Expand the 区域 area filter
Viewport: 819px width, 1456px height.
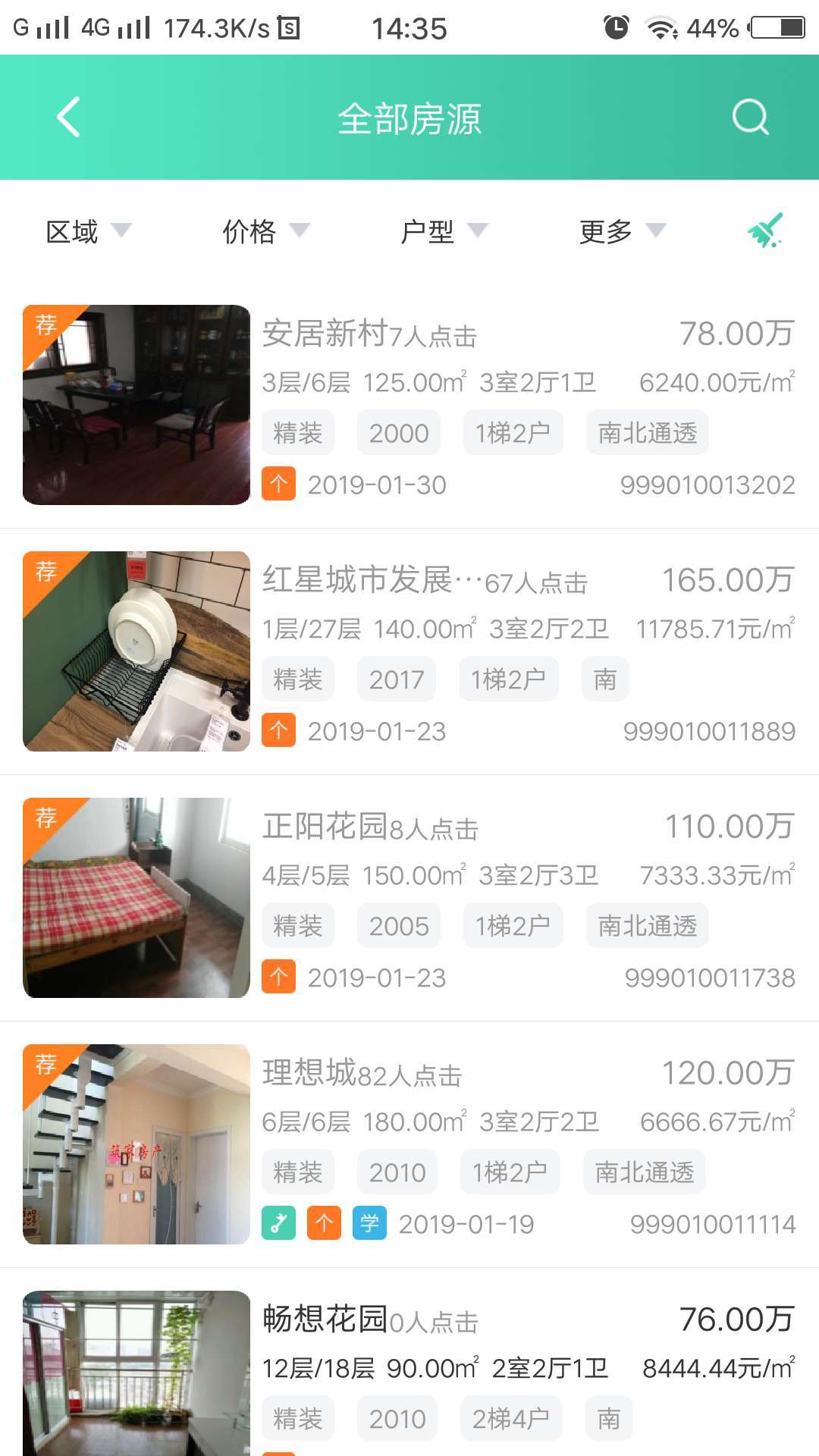89,231
